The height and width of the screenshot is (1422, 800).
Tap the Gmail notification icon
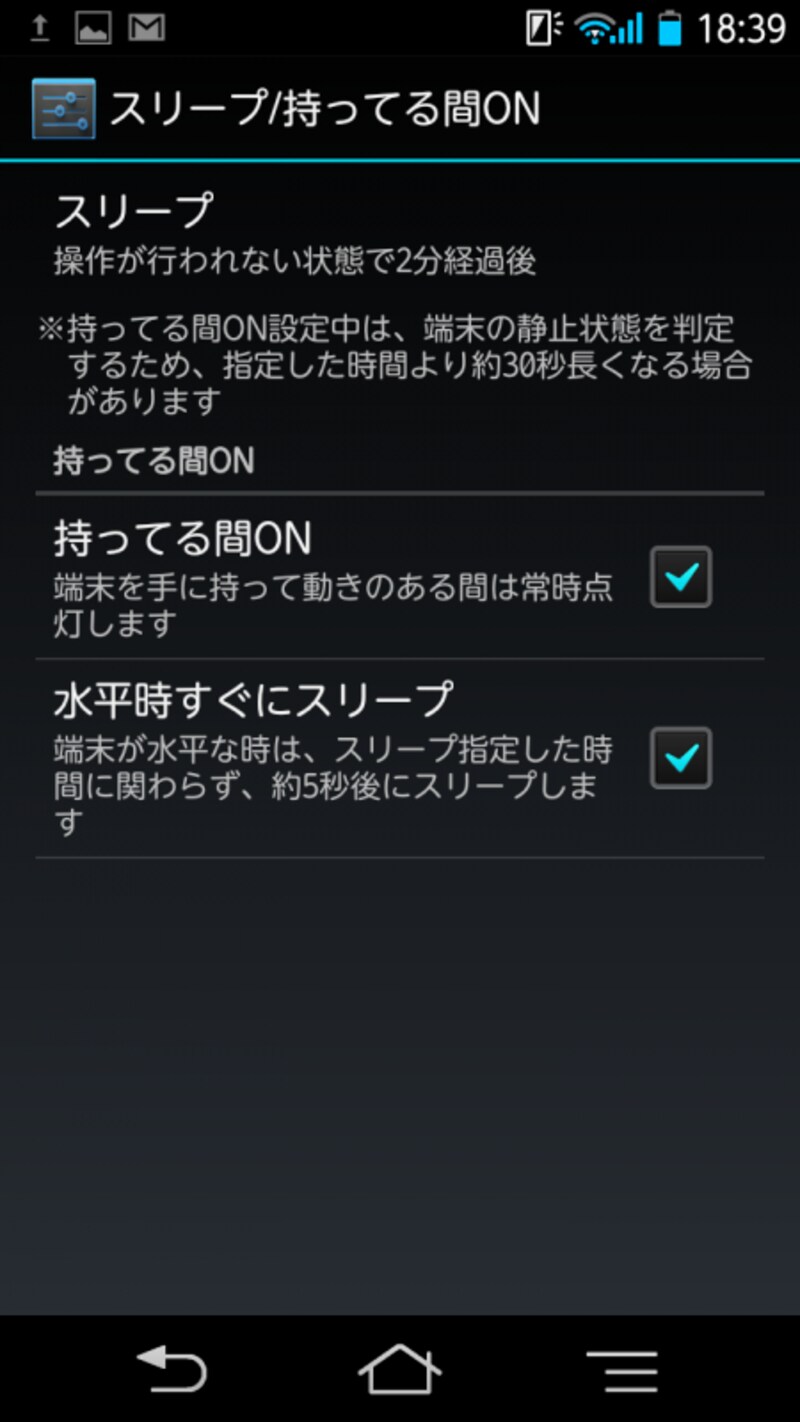(x=146, y=28)
